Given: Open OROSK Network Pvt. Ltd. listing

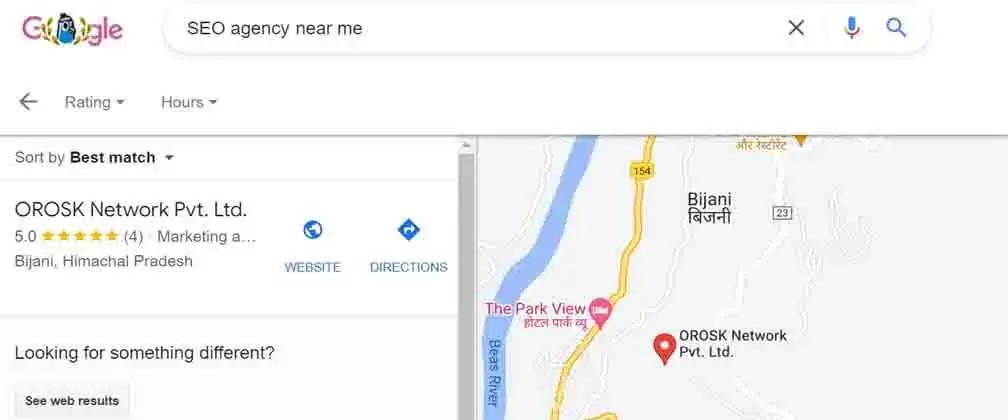Looking at the screenshot, I should [130, 210].
